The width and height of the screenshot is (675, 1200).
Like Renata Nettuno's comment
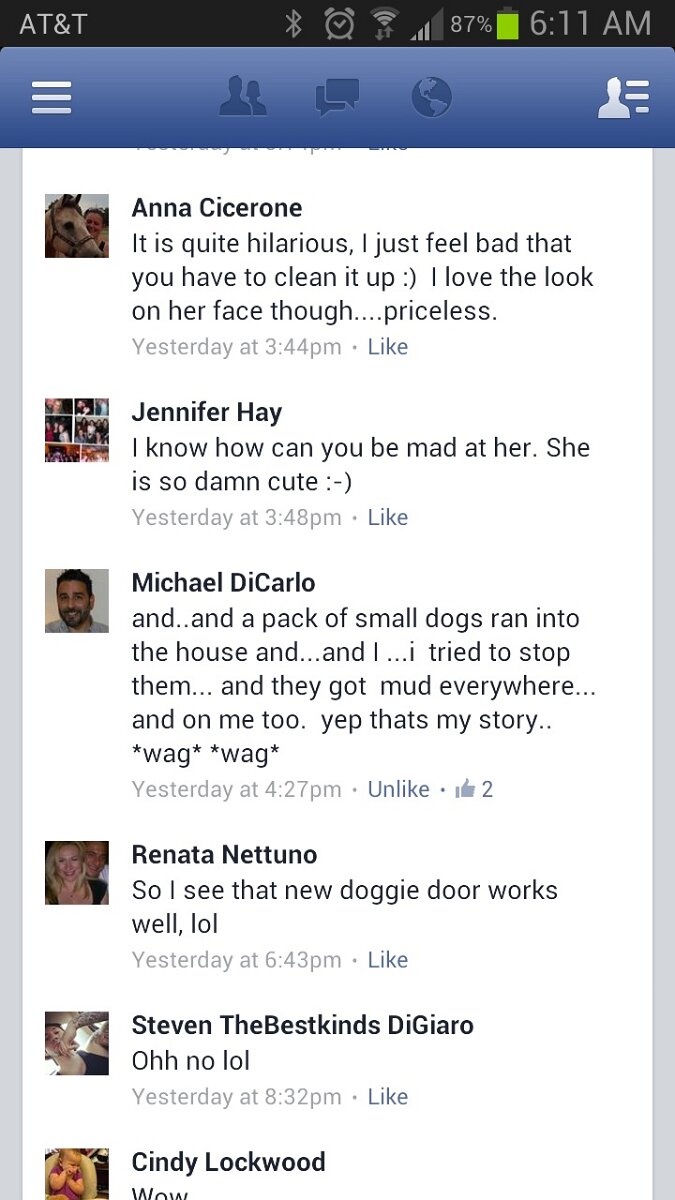click(388, 960)
